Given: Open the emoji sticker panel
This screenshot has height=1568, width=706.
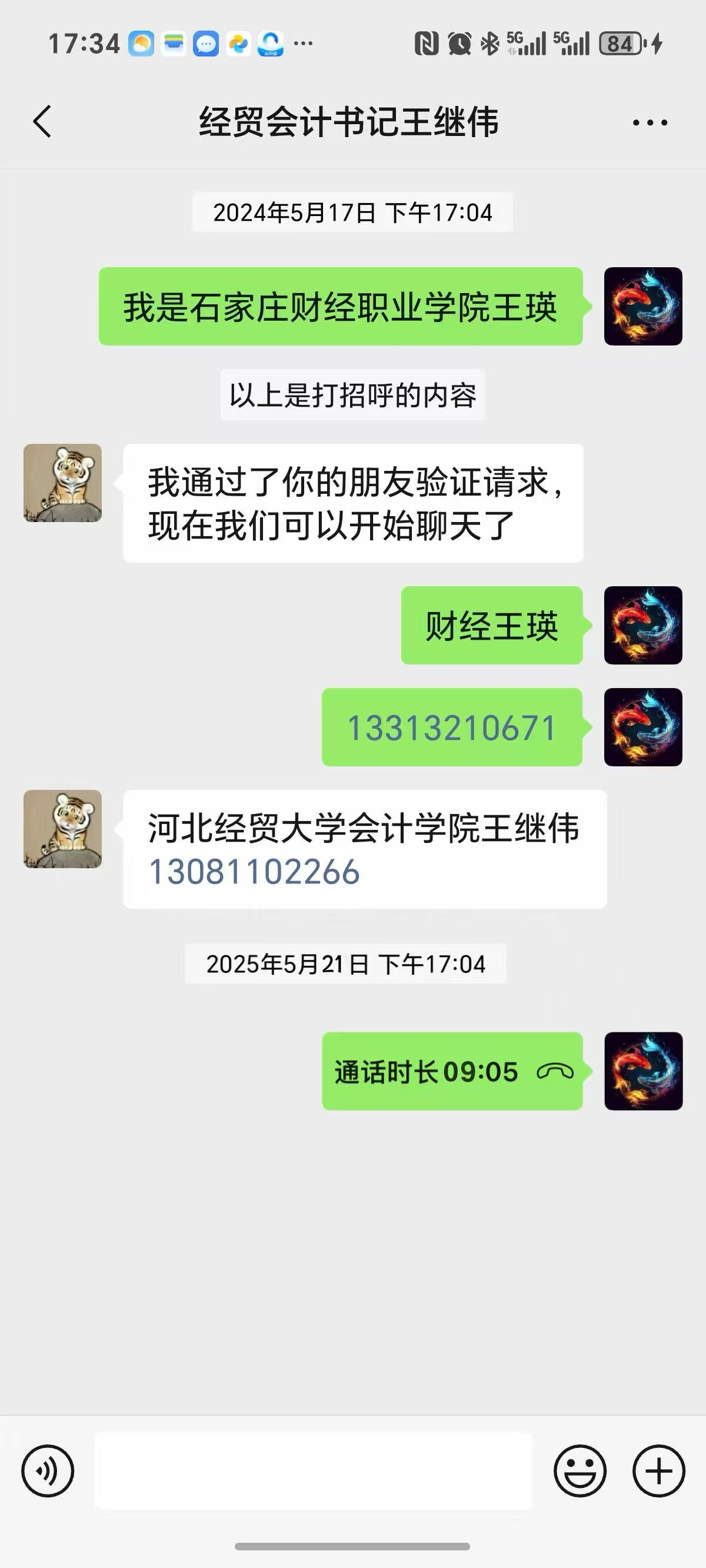Looking at the screenshot, I should point(580,1471).
